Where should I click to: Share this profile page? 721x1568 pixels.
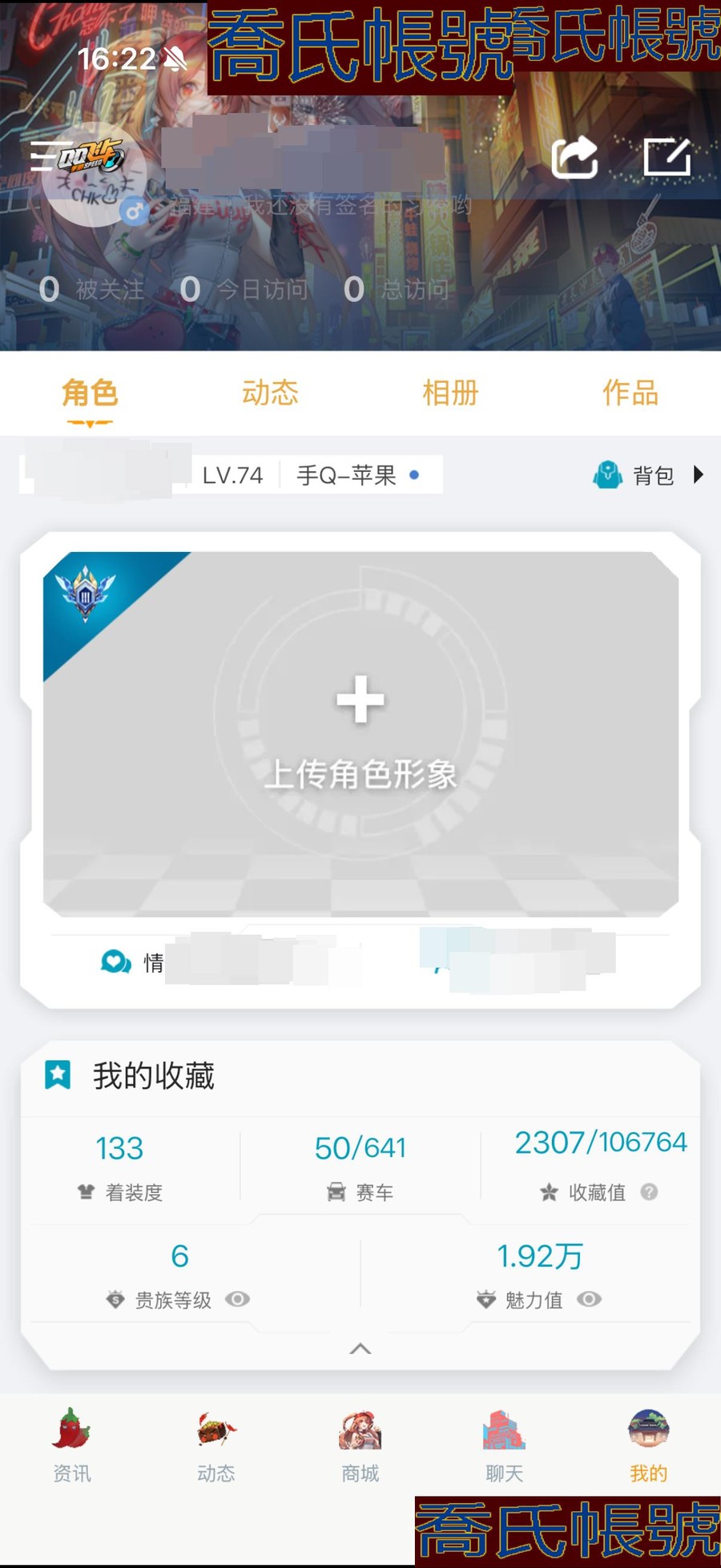pyautogui.click(x=574, y=157)
